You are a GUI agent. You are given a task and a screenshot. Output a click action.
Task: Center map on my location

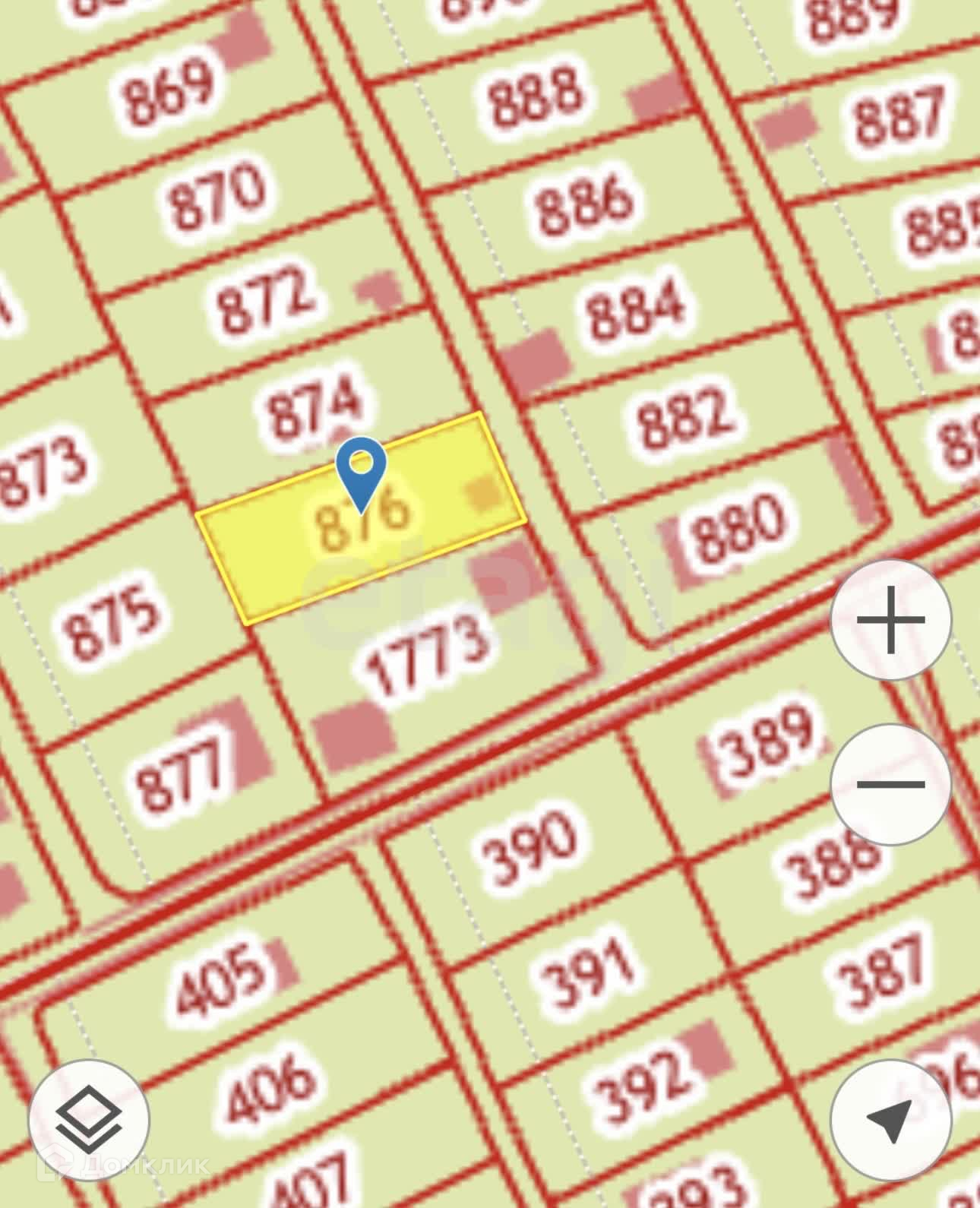[890, 1118]
